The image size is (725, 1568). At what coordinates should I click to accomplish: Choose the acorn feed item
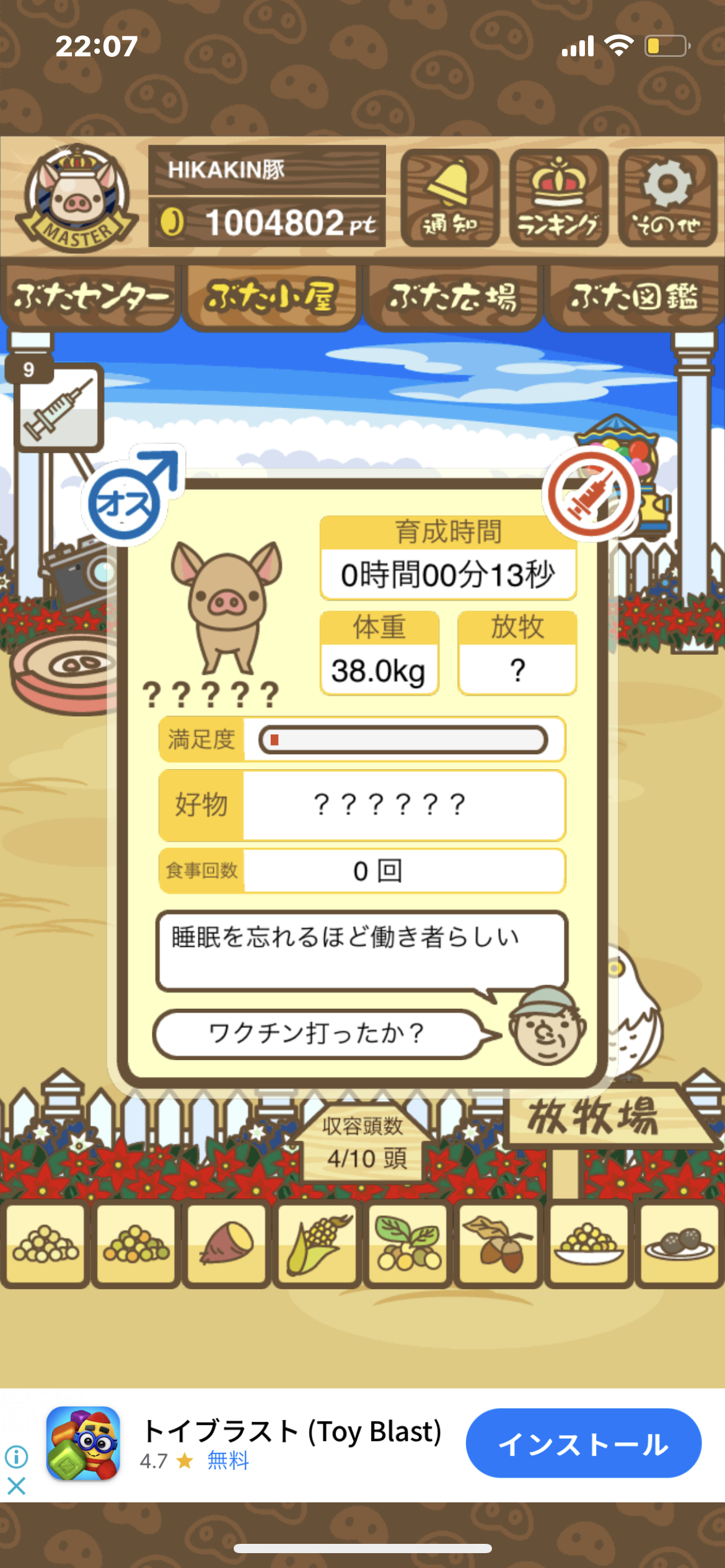coord(498,1243)
